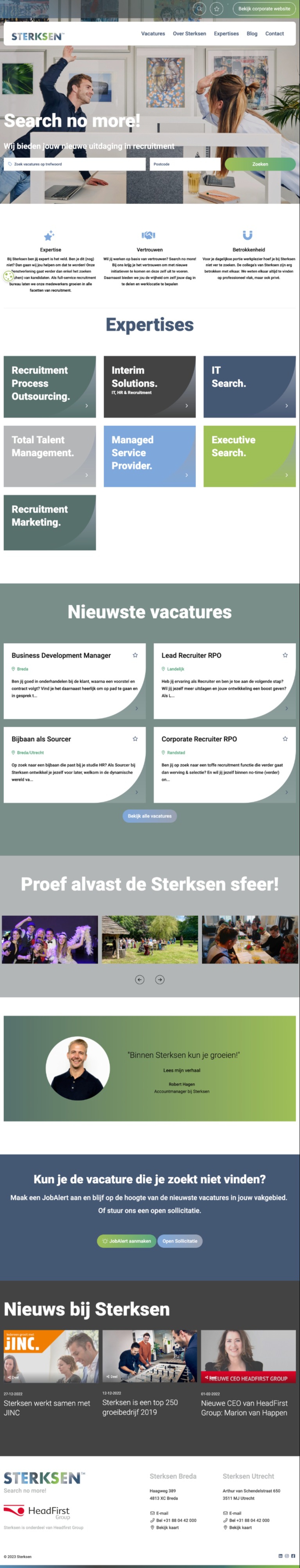Open Executive Search expertise tile
This screenshot has height=1568, width=300.
[250, 456]
